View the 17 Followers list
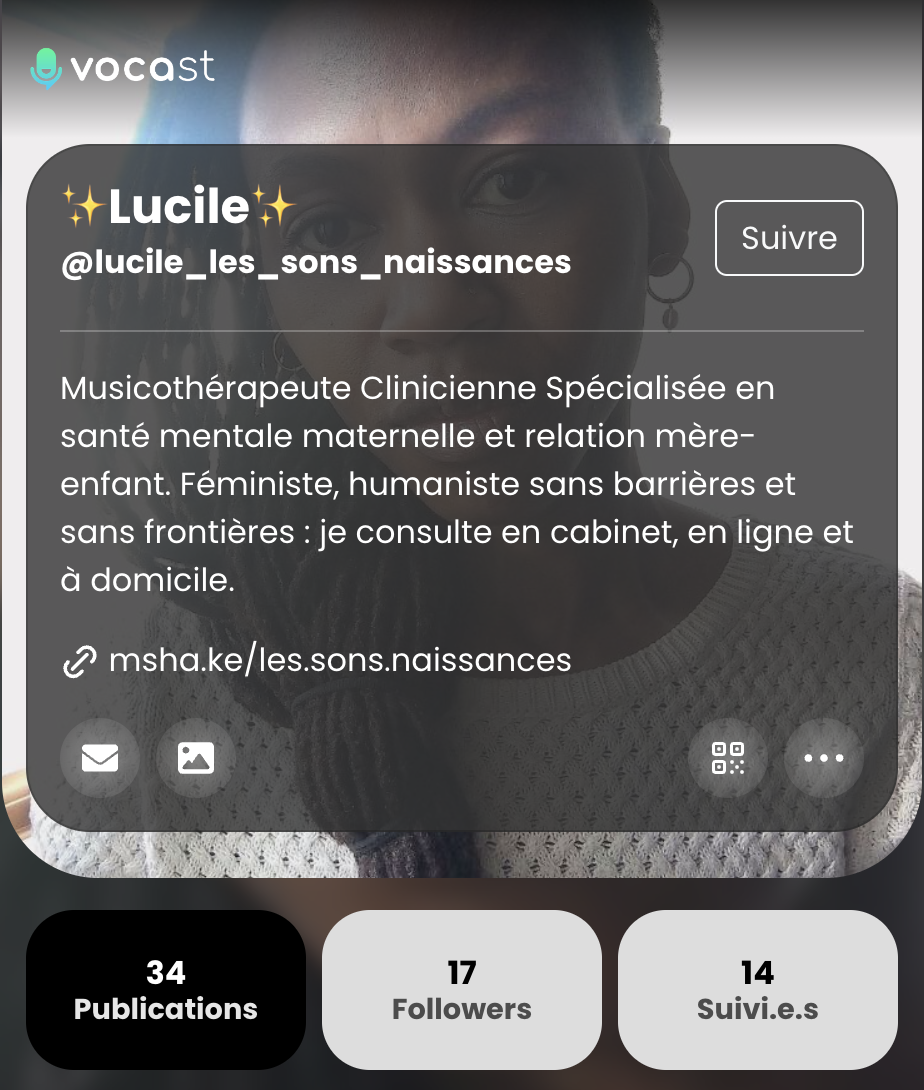 pyautogui.click(x=462, y=990)
